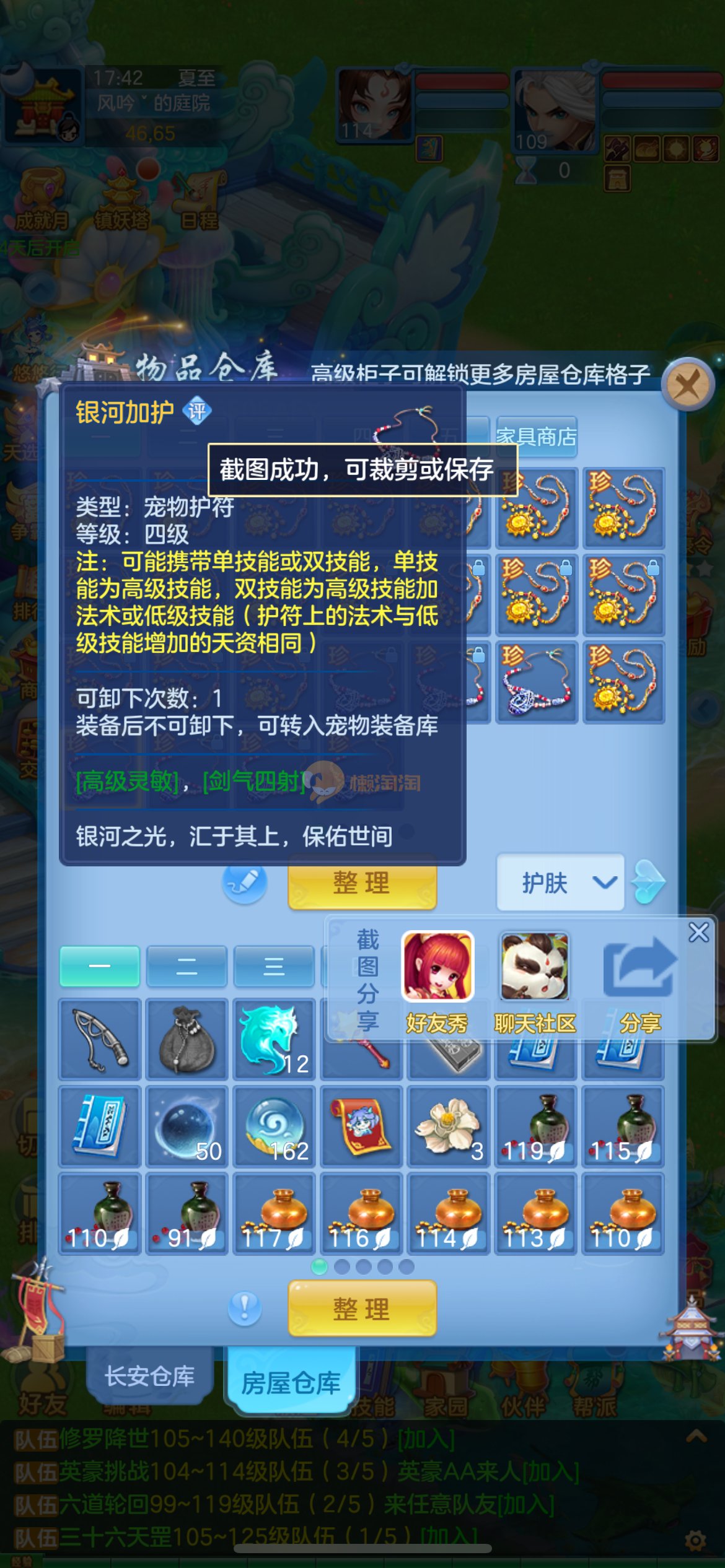Tap the blue double-arrow next to 护肤
The height and width of the screenshot is (1568, 725).
coord(648,882)
